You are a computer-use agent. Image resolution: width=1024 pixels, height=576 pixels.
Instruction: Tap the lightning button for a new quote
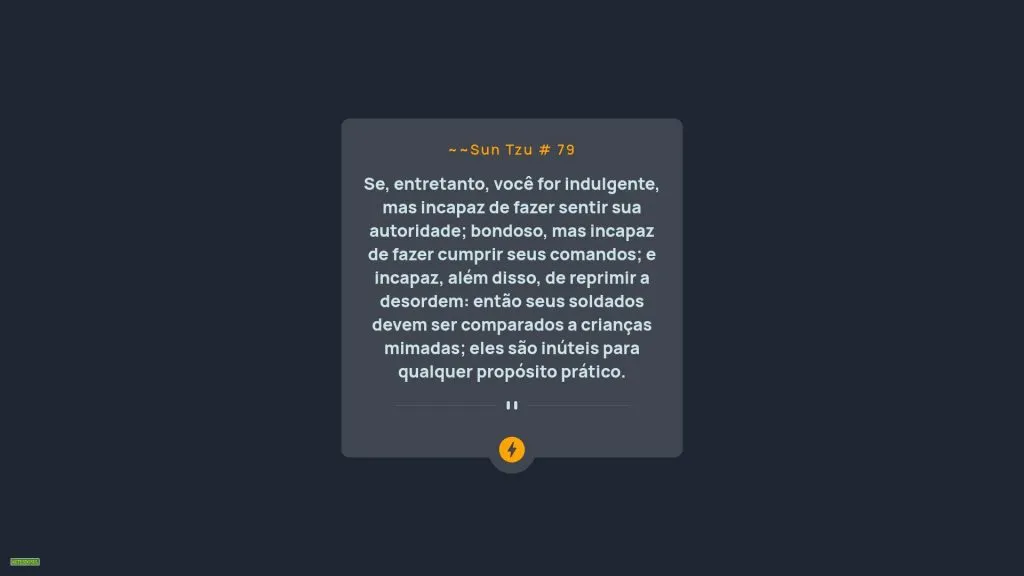tap(512, 450)
